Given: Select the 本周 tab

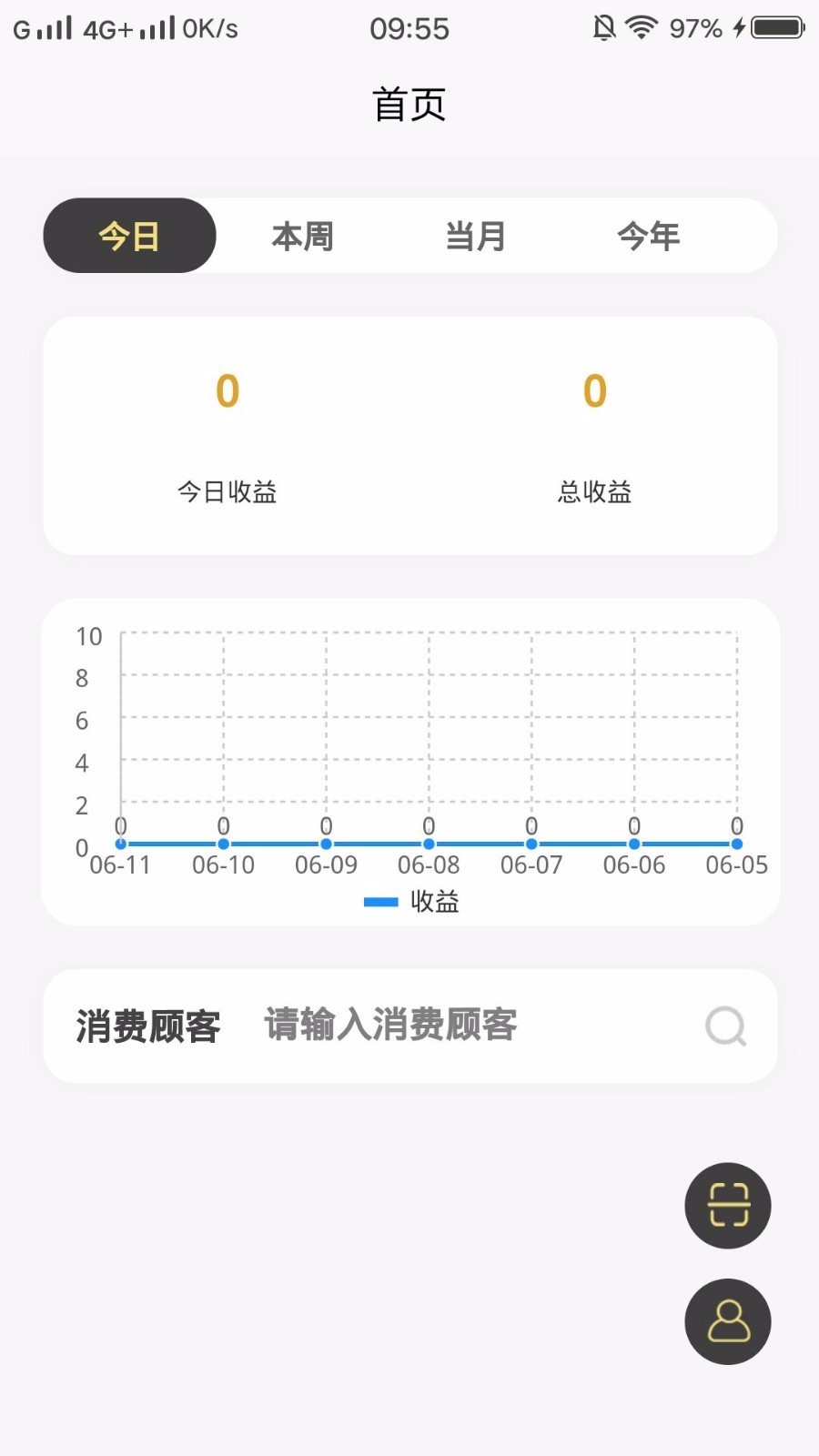Looking at the screenshot, I should point(303,236).
